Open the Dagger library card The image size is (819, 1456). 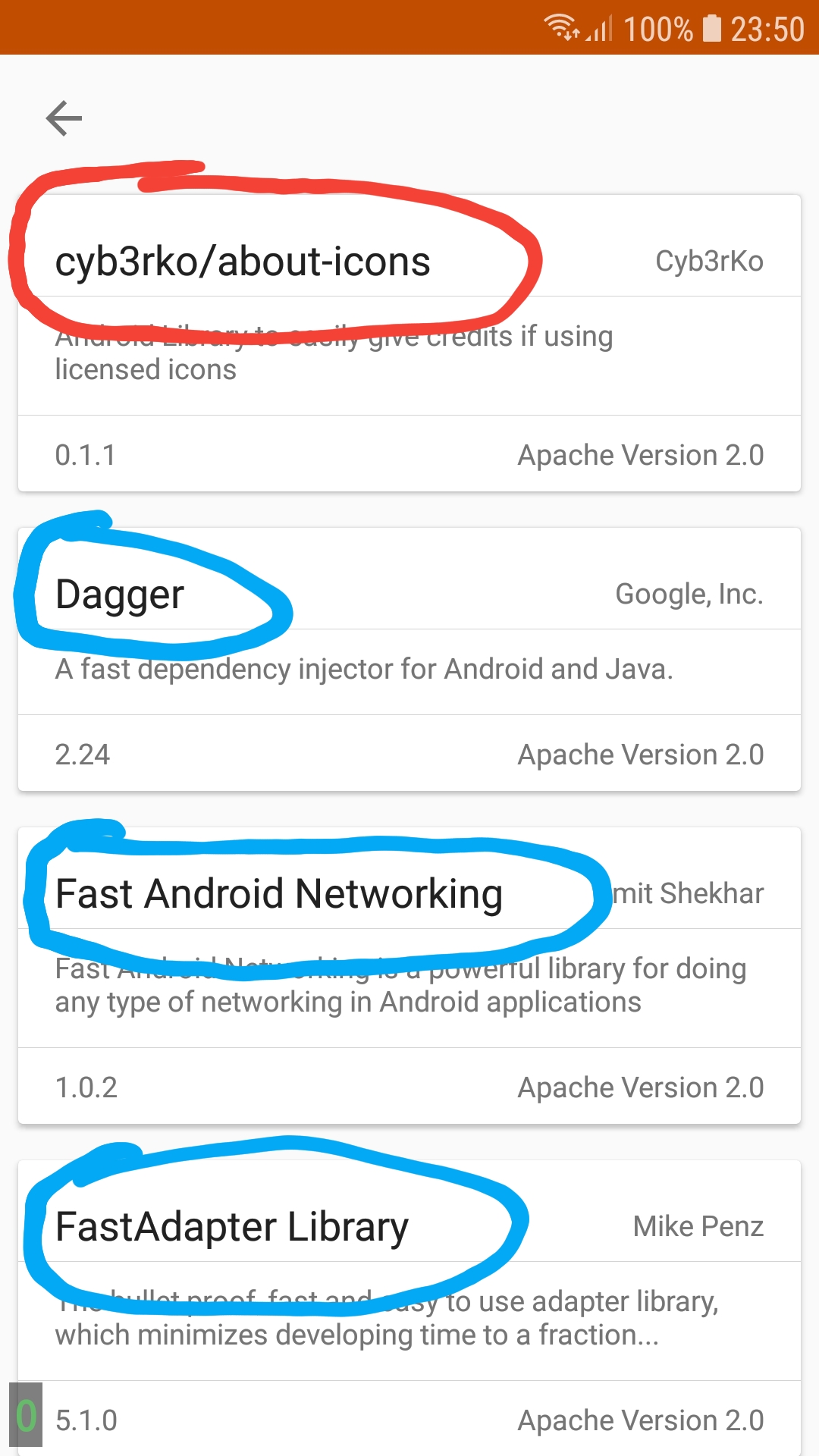(x=120, y=595)
